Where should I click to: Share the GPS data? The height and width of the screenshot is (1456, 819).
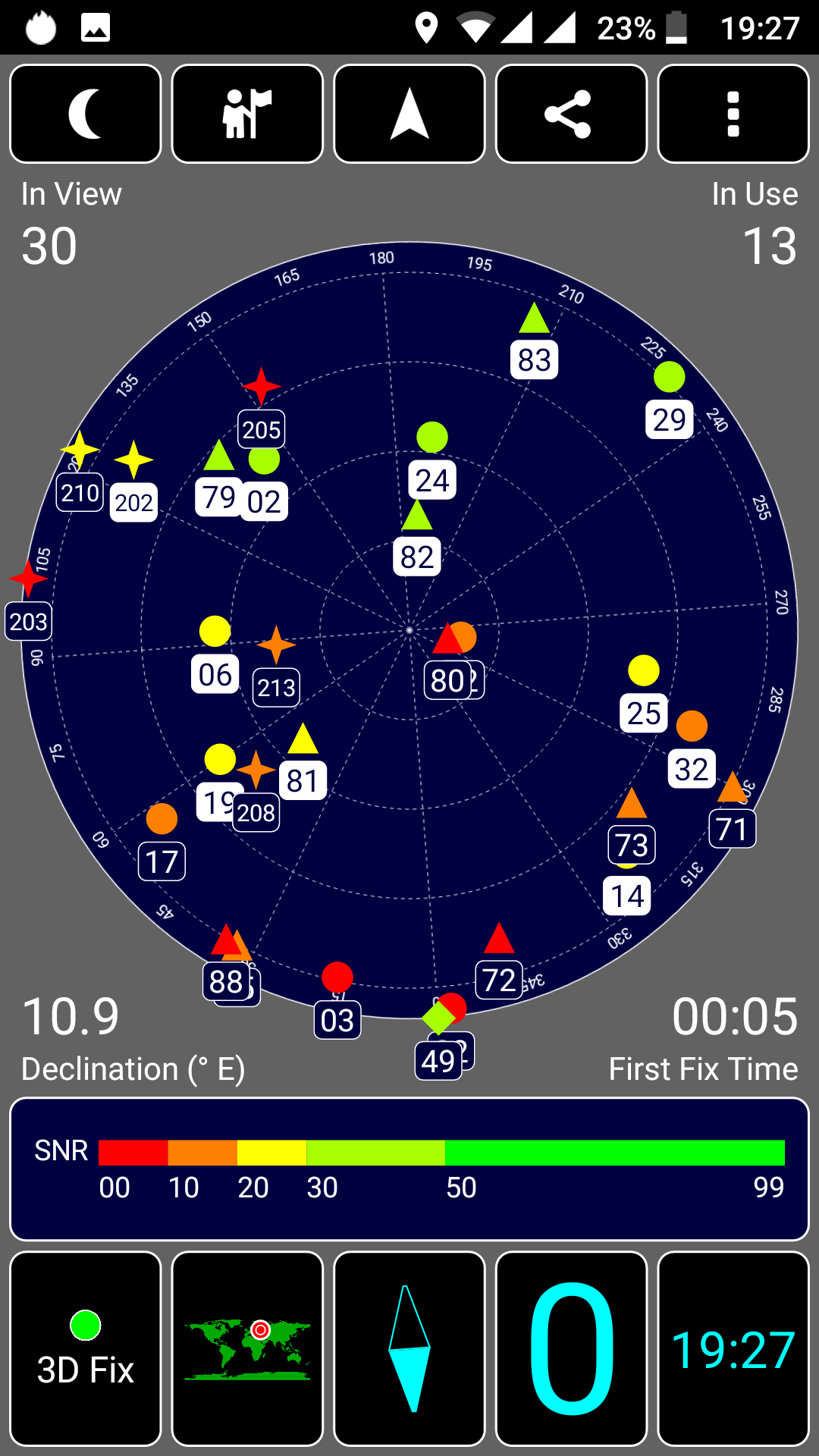571,114
